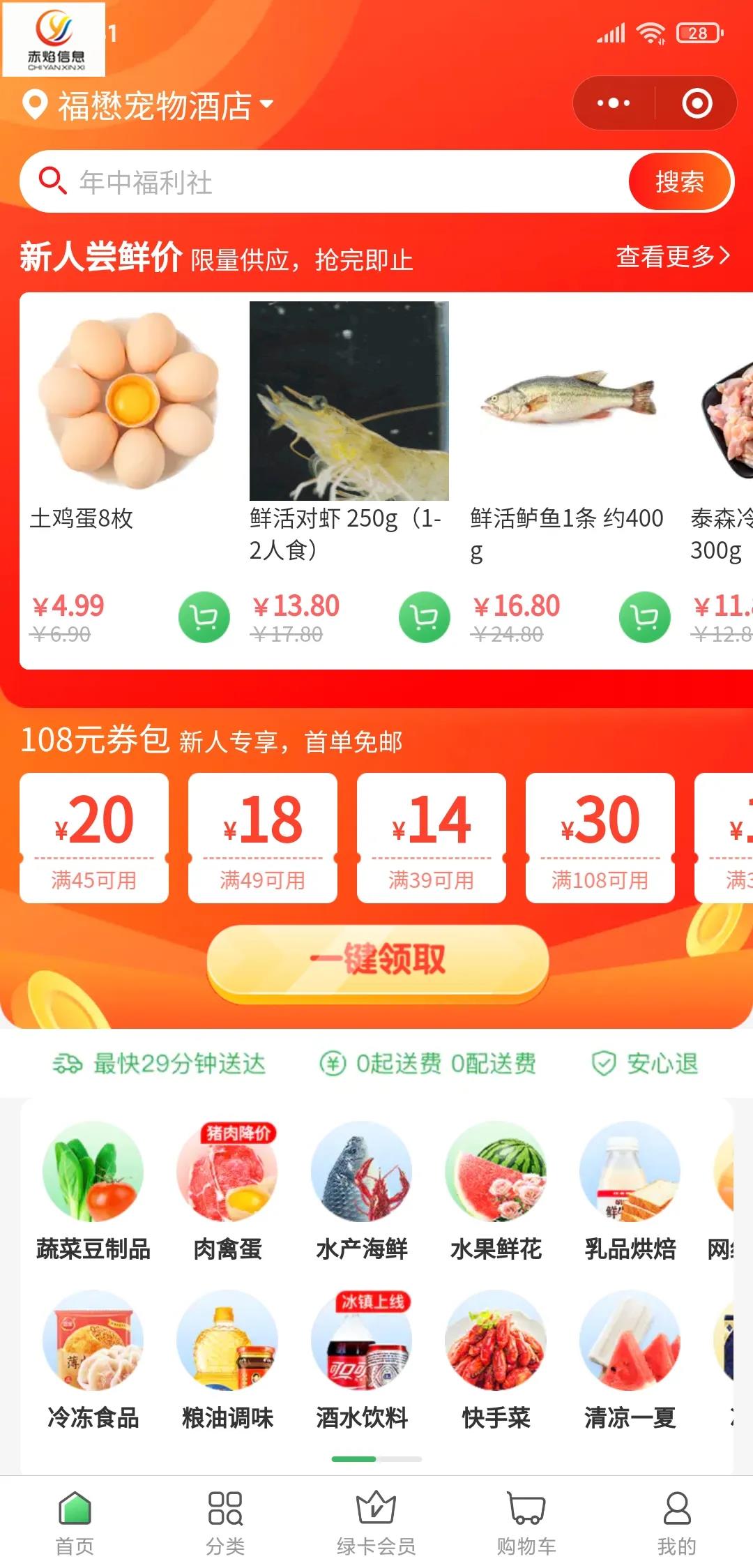Add 鲜活对虾 250g to the cart
The image size is (753, 1568).
pos(425,617)
